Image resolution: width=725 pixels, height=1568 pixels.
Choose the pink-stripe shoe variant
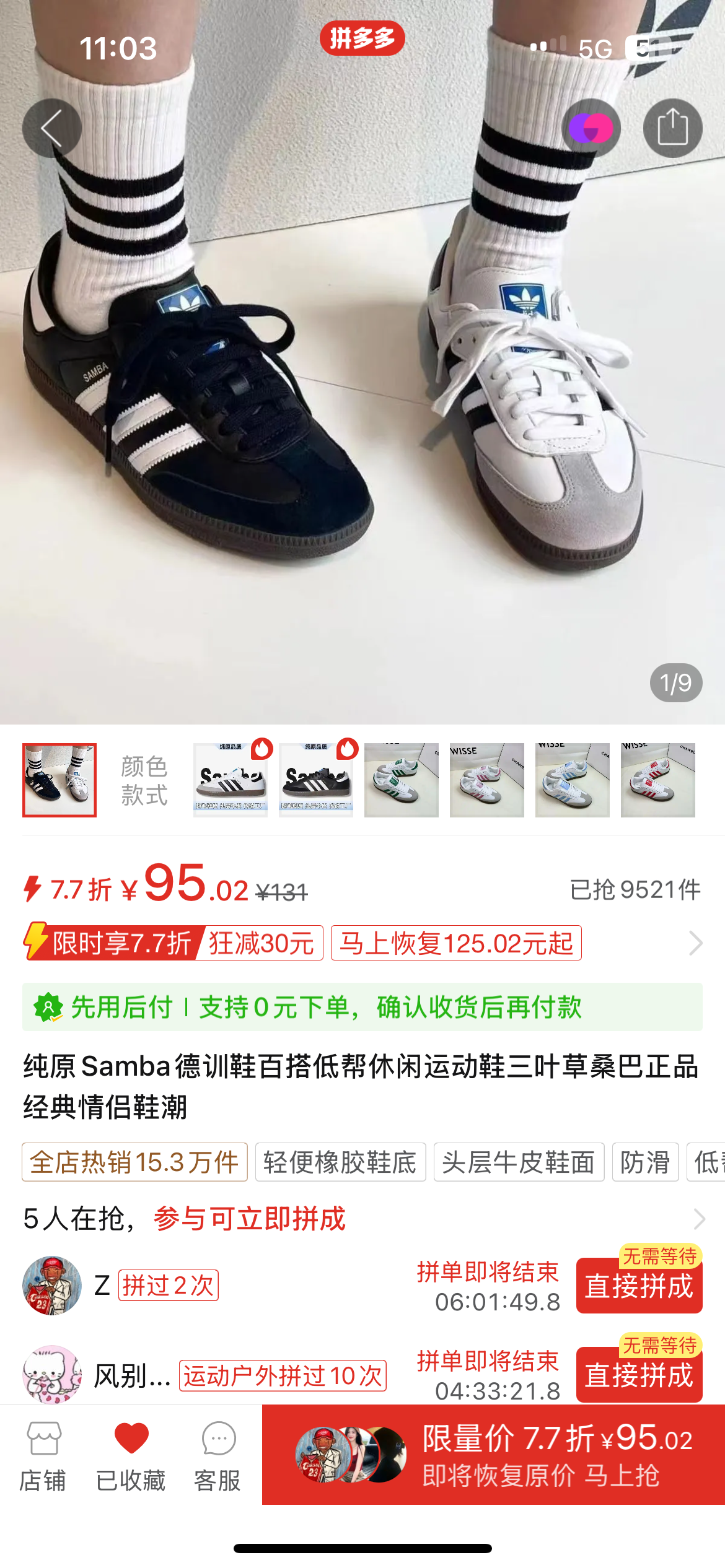coord(487,780)
